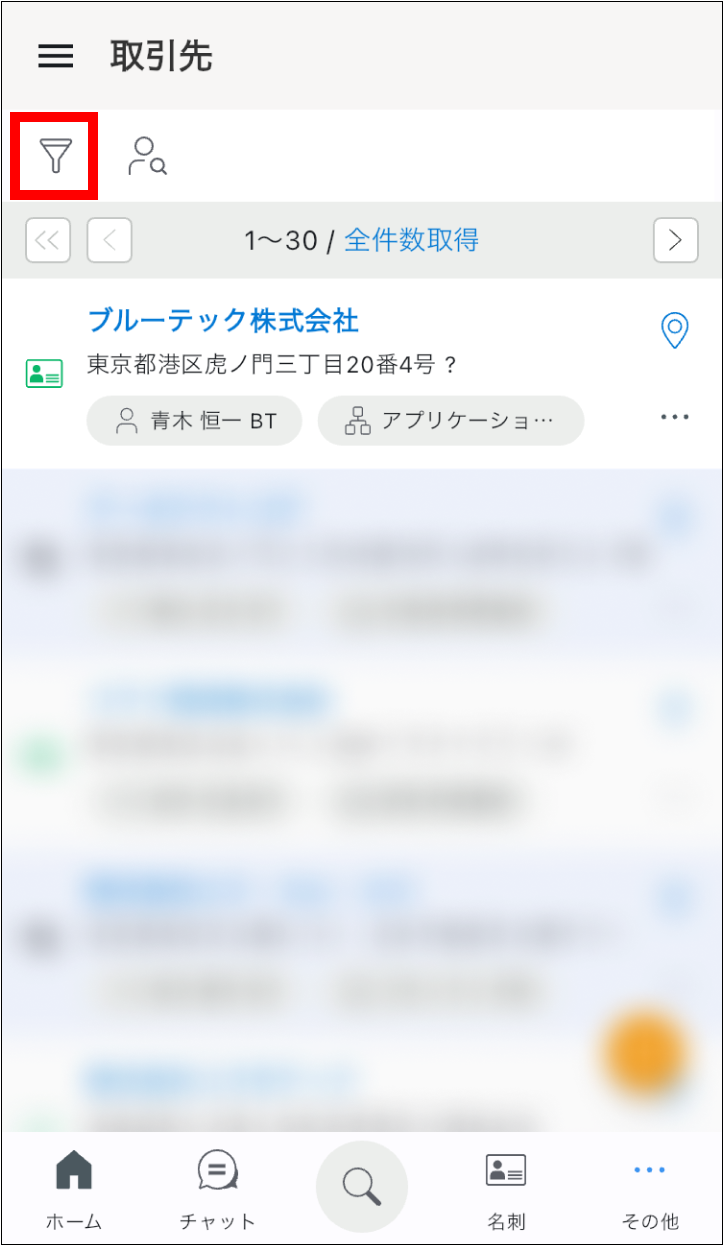Tap the center search button
Image resolution: width=723 pixels, height=1245 pixels.
[361, 1186]
